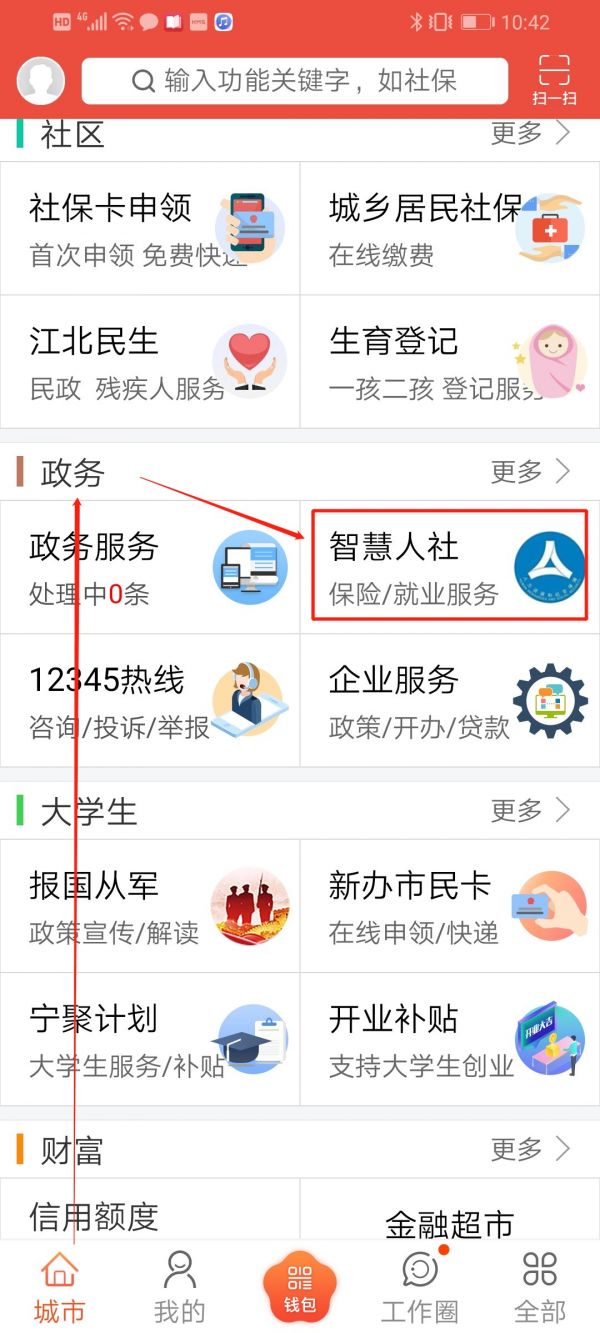Open the 扫一扫 scanner
Screen dimensions: 600x1333
click(x=554, y=80)
